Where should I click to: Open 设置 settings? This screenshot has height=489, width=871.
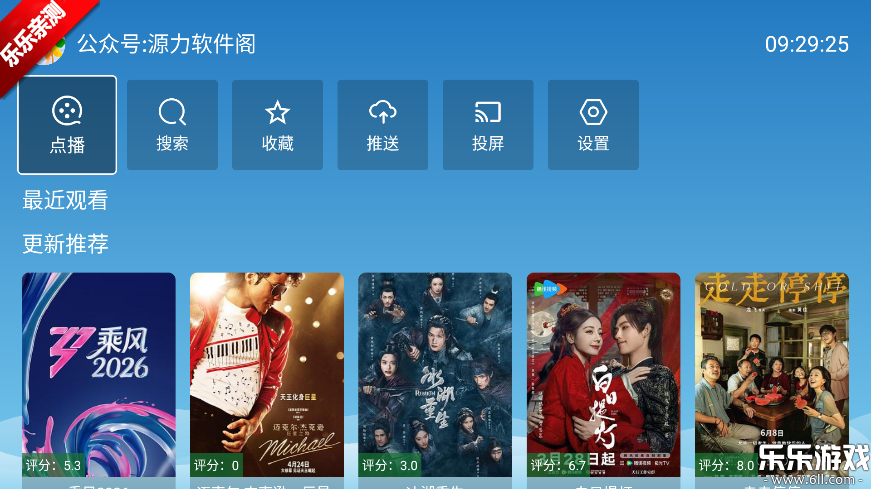tap(593, 125)
